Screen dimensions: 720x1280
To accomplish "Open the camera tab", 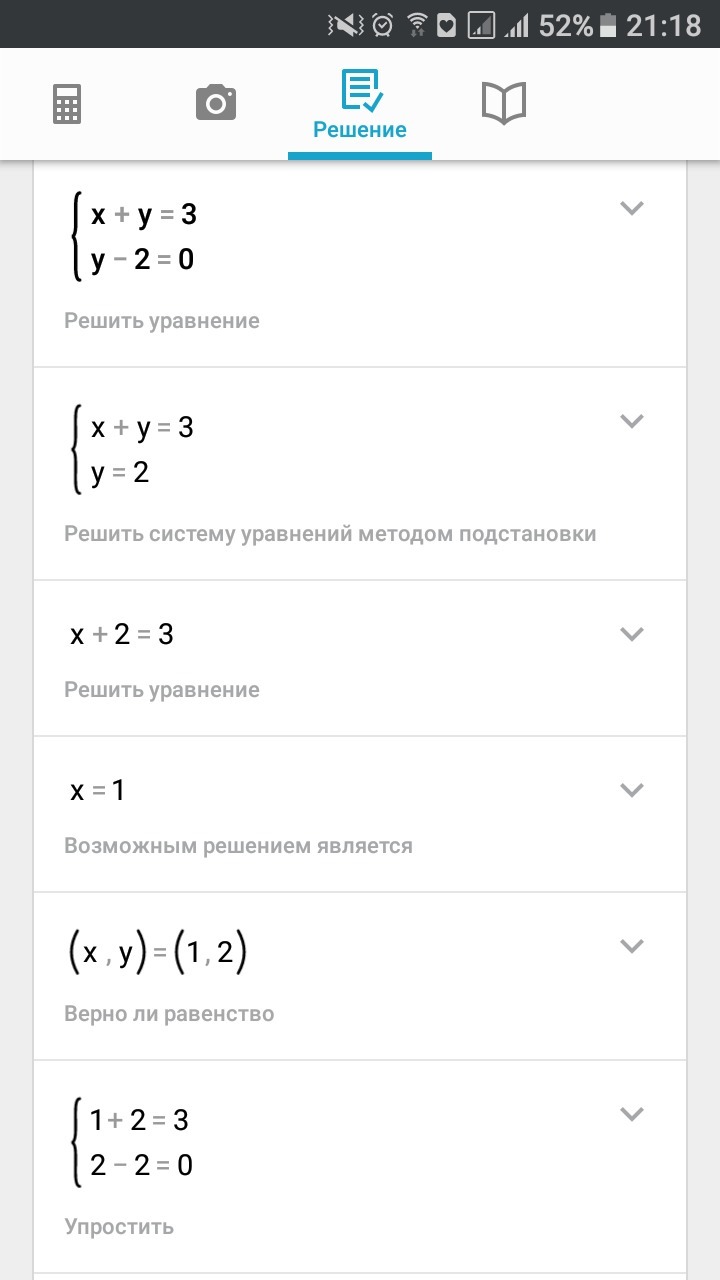I will click(215, 104).
